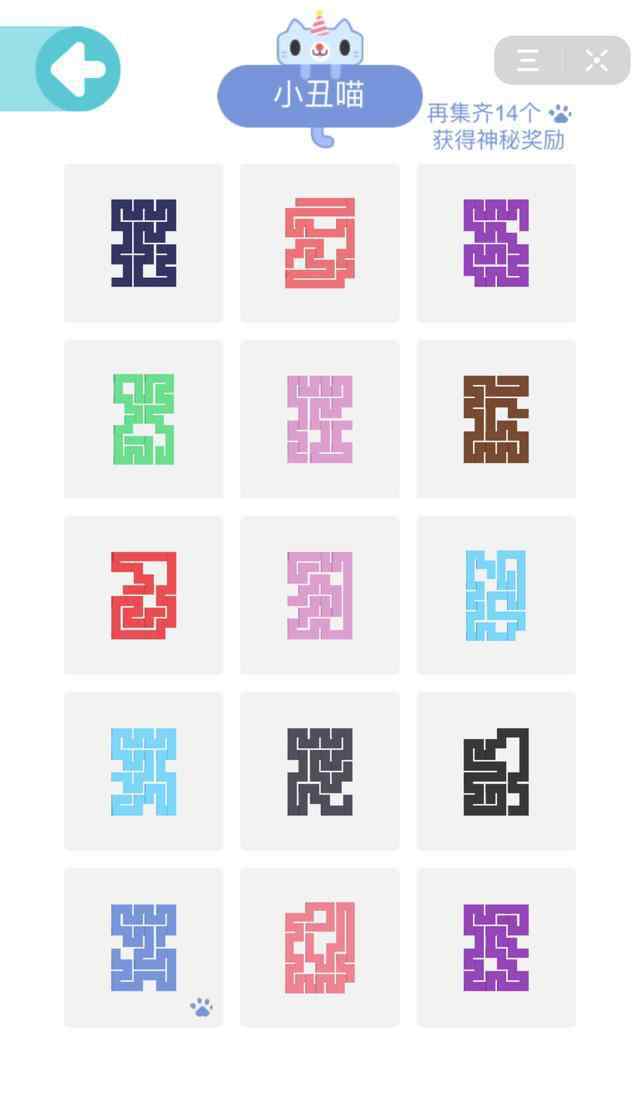
Task: Open the blue maze with paw icon
Action: [x=143, y=948]
